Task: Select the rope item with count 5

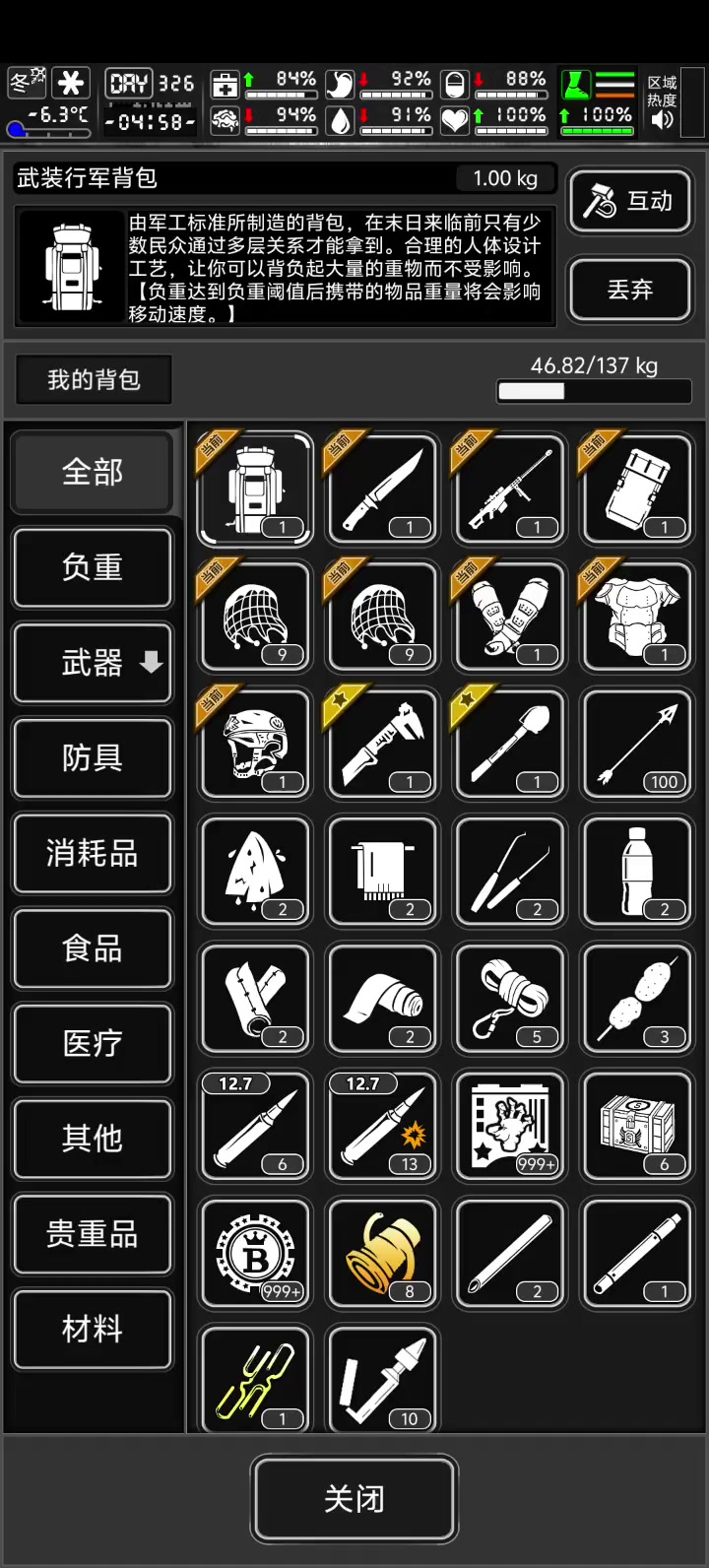Action: tap(510, 999)
